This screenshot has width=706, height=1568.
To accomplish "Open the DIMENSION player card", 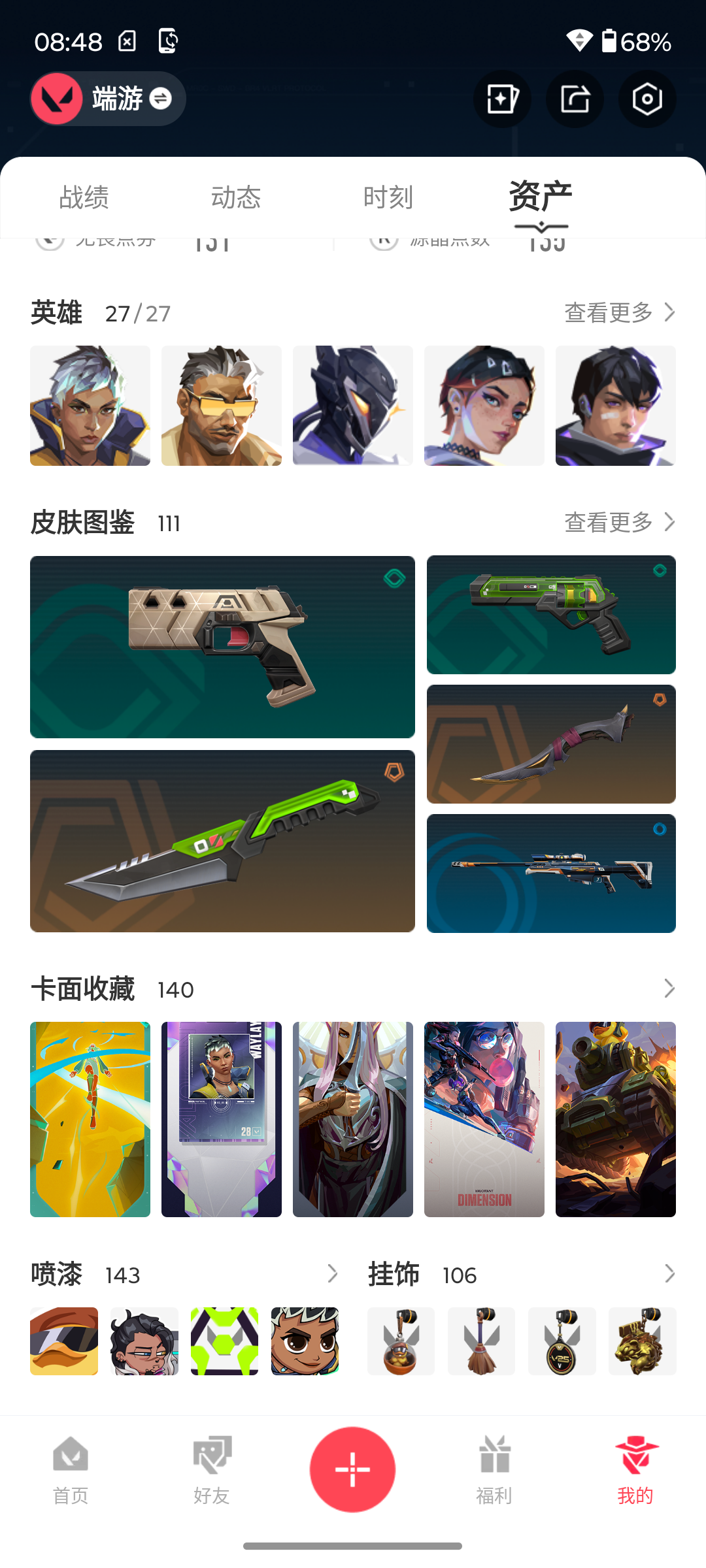I will tap(484, 1119).
